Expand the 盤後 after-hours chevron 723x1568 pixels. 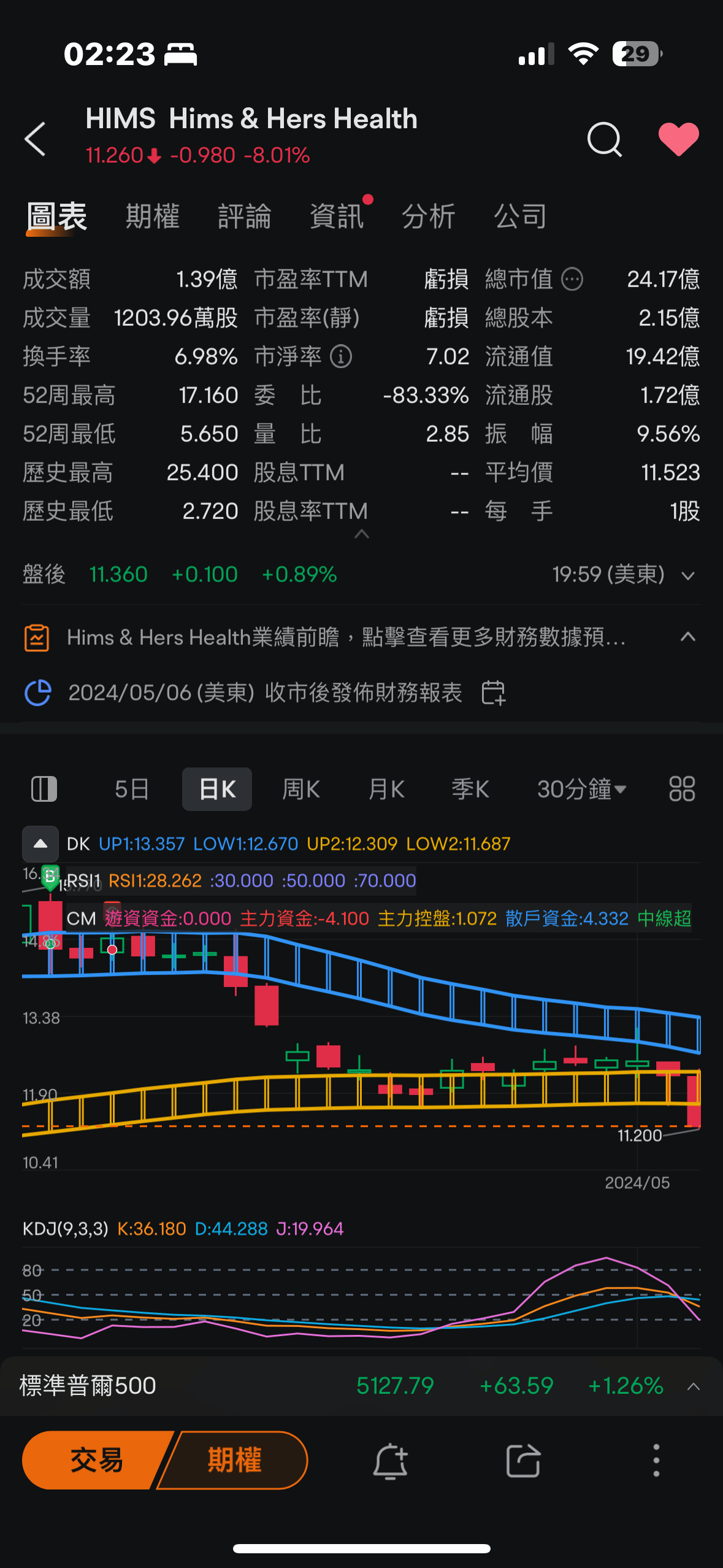point(688,575)
